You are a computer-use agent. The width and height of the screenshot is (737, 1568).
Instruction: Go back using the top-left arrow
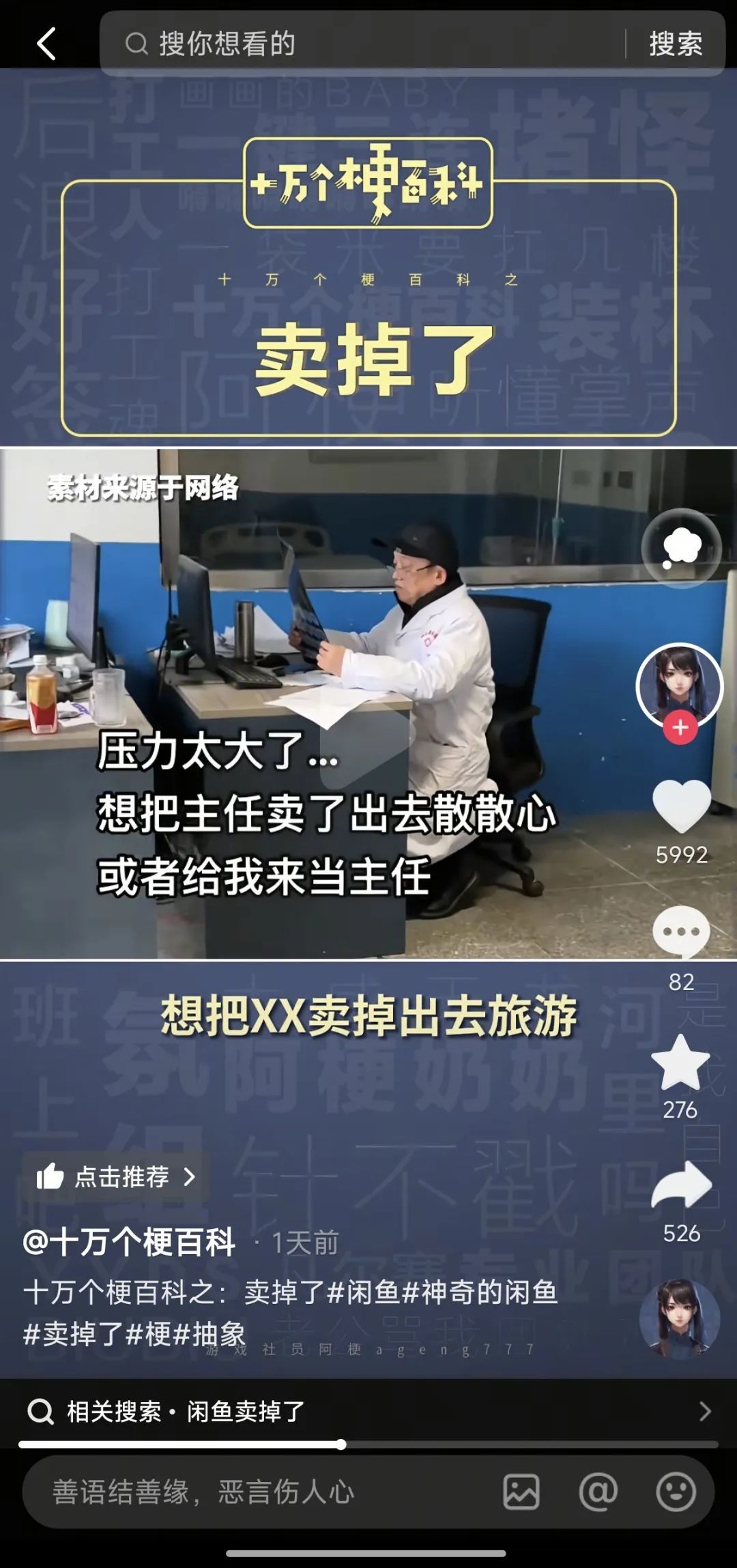pyautogui.click(x=46, y=44)
